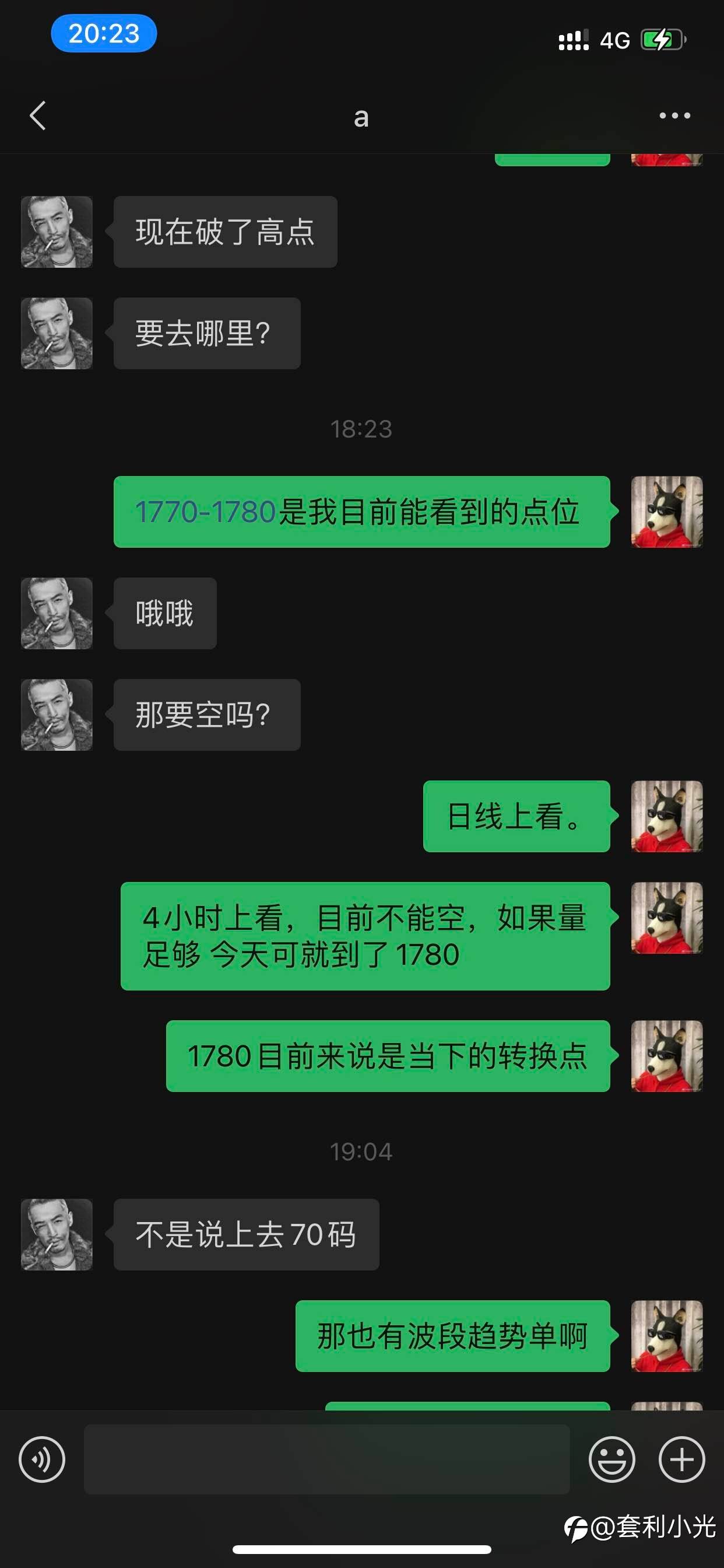Tap the 1770-1780 linked number in message

(205, 512)
